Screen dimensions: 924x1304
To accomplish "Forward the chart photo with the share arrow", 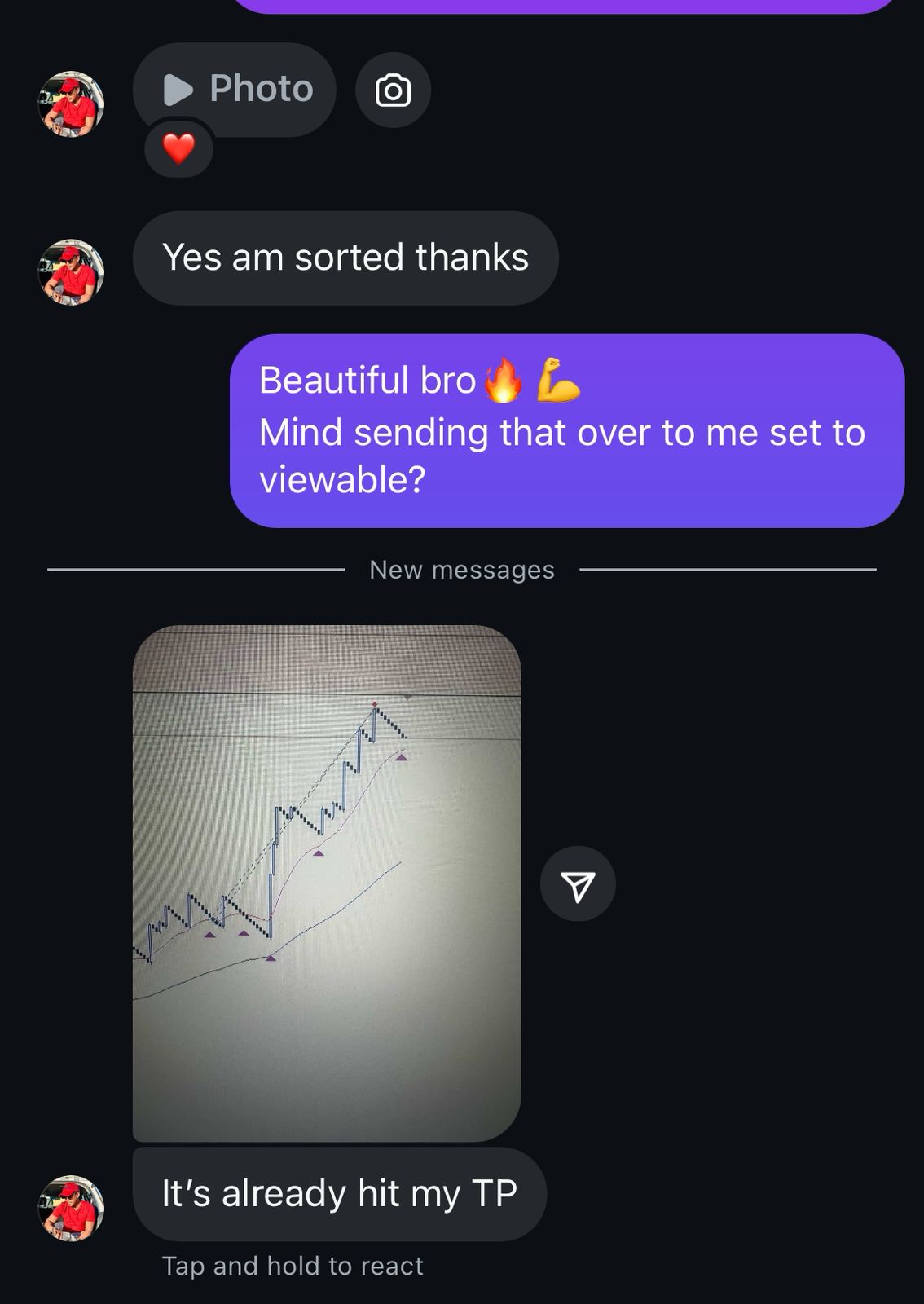I will coord(578,884).
